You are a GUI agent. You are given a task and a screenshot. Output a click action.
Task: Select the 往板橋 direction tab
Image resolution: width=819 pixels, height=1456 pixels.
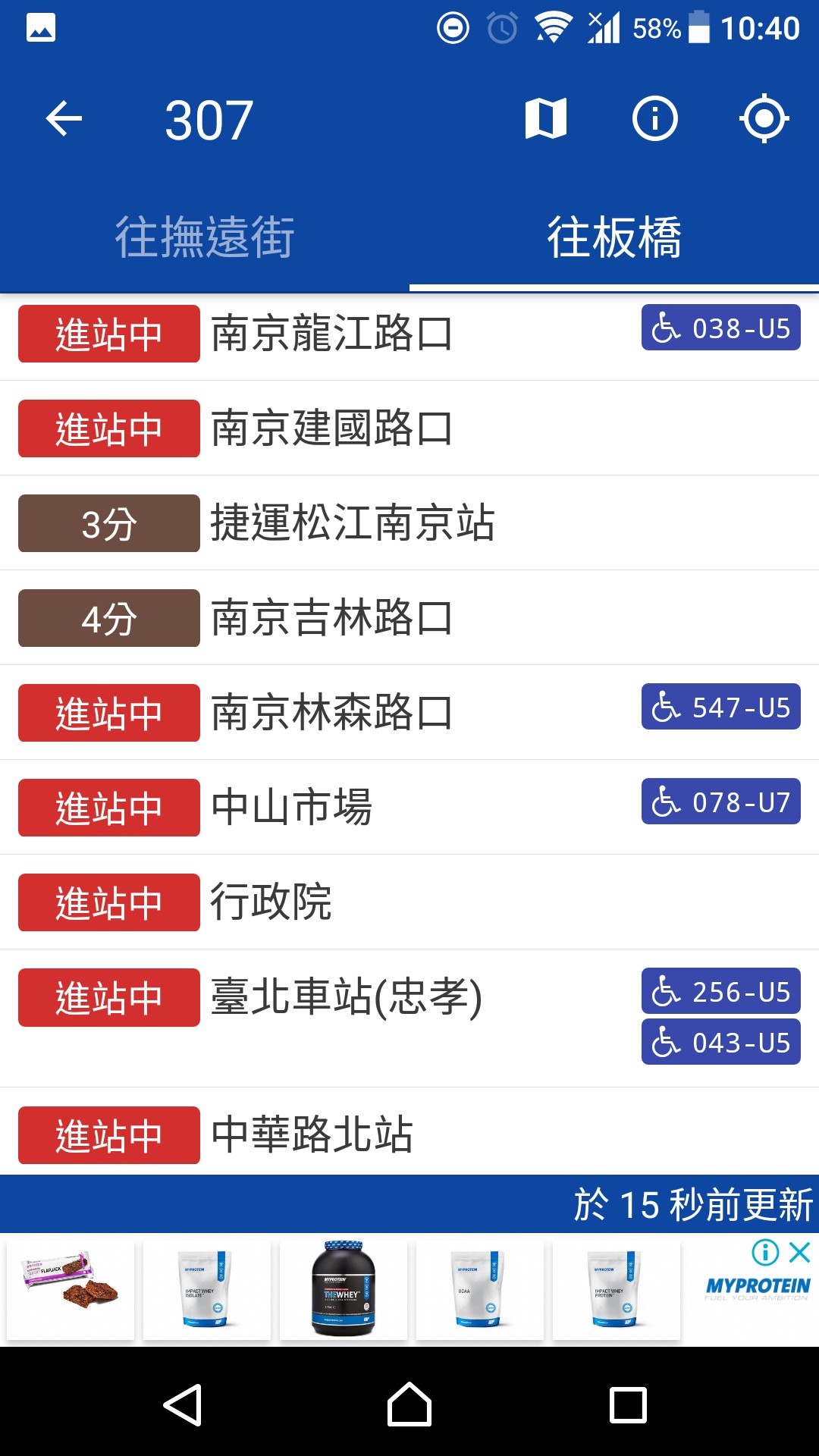pos(614,237)
